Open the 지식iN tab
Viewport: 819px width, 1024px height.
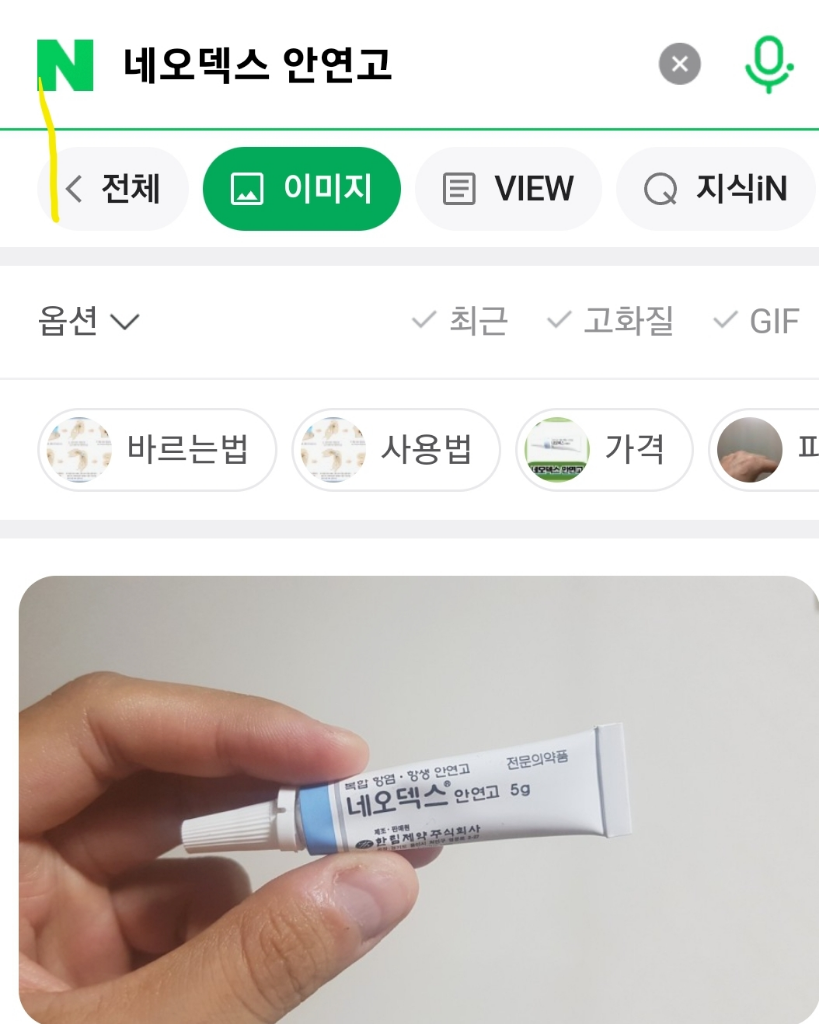point(716,189)
